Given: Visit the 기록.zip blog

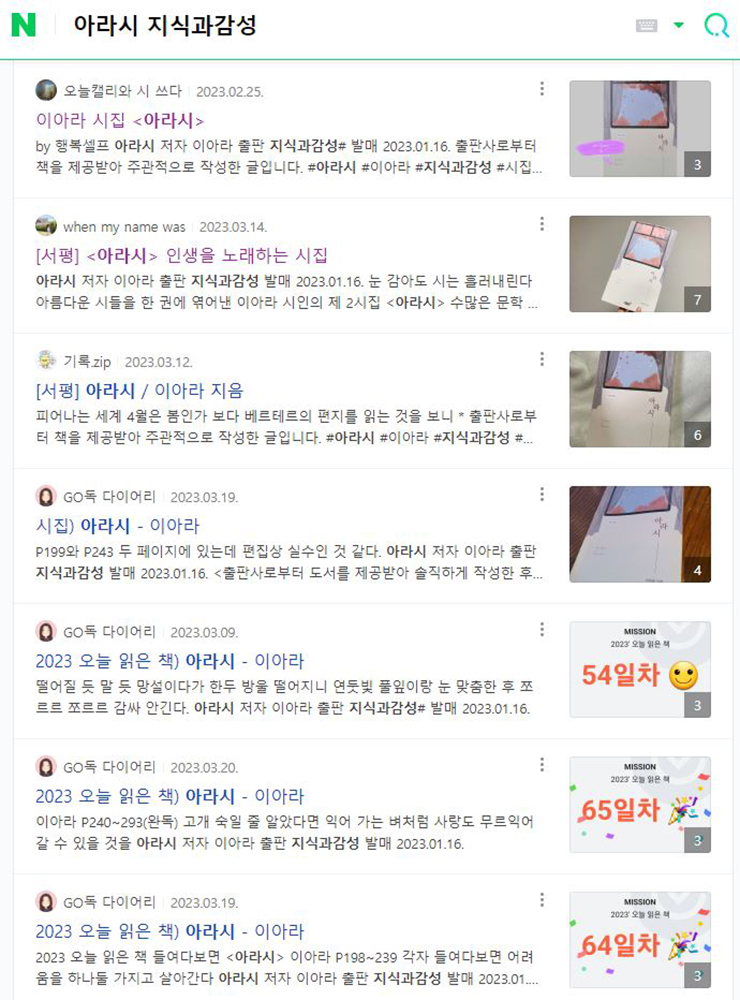Looking at the screenshot, I should tap(87, 361).
